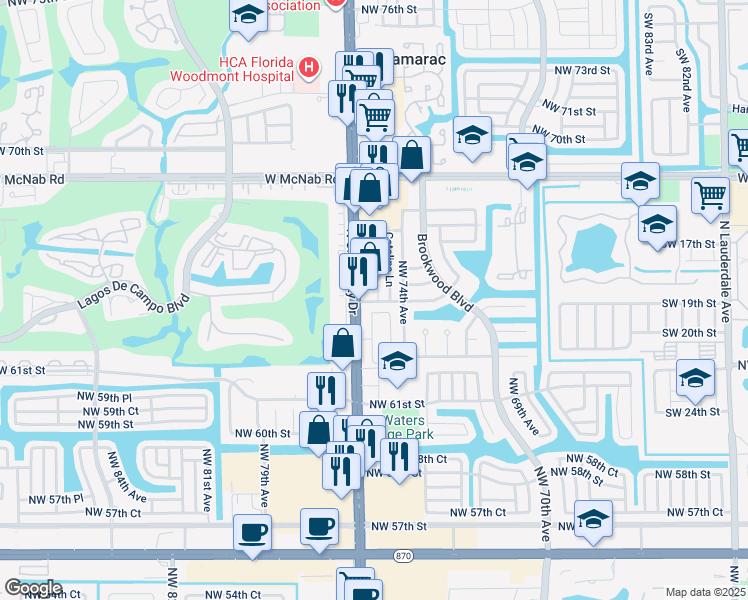Select the shopping bag marker beside NW 60th St
748x600 pixels.
(x=319, y=430)
